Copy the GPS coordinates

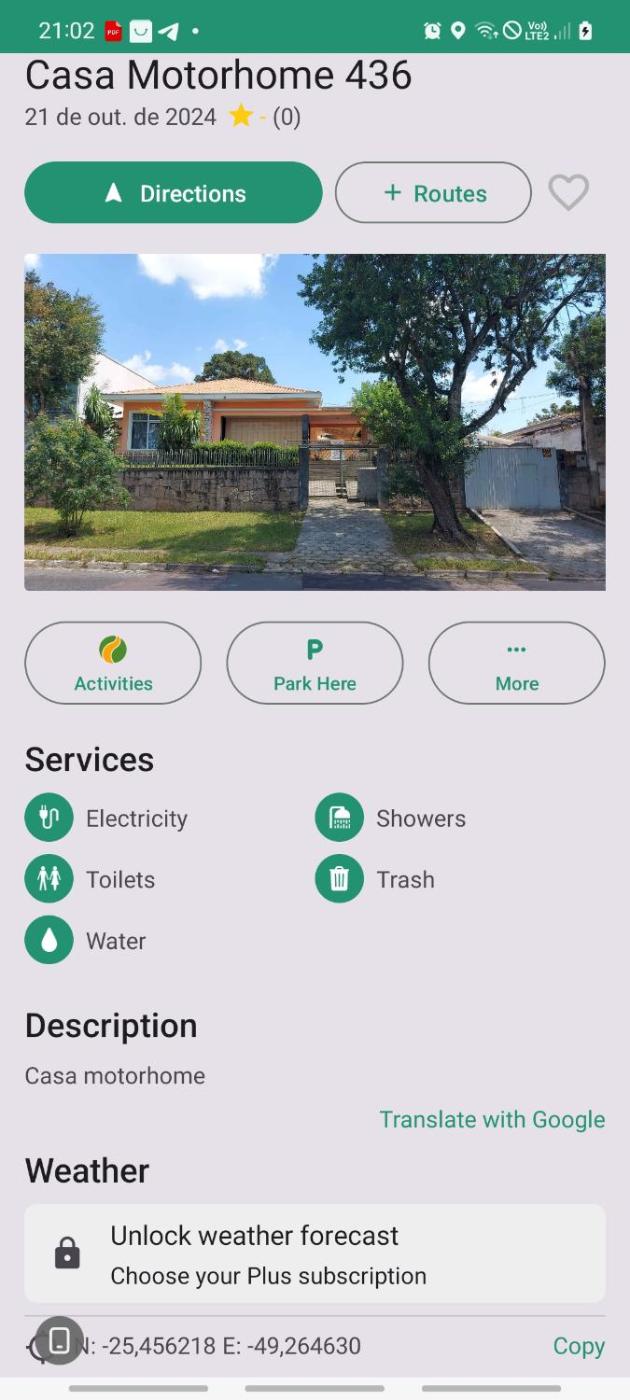[x=579, y=1346]
